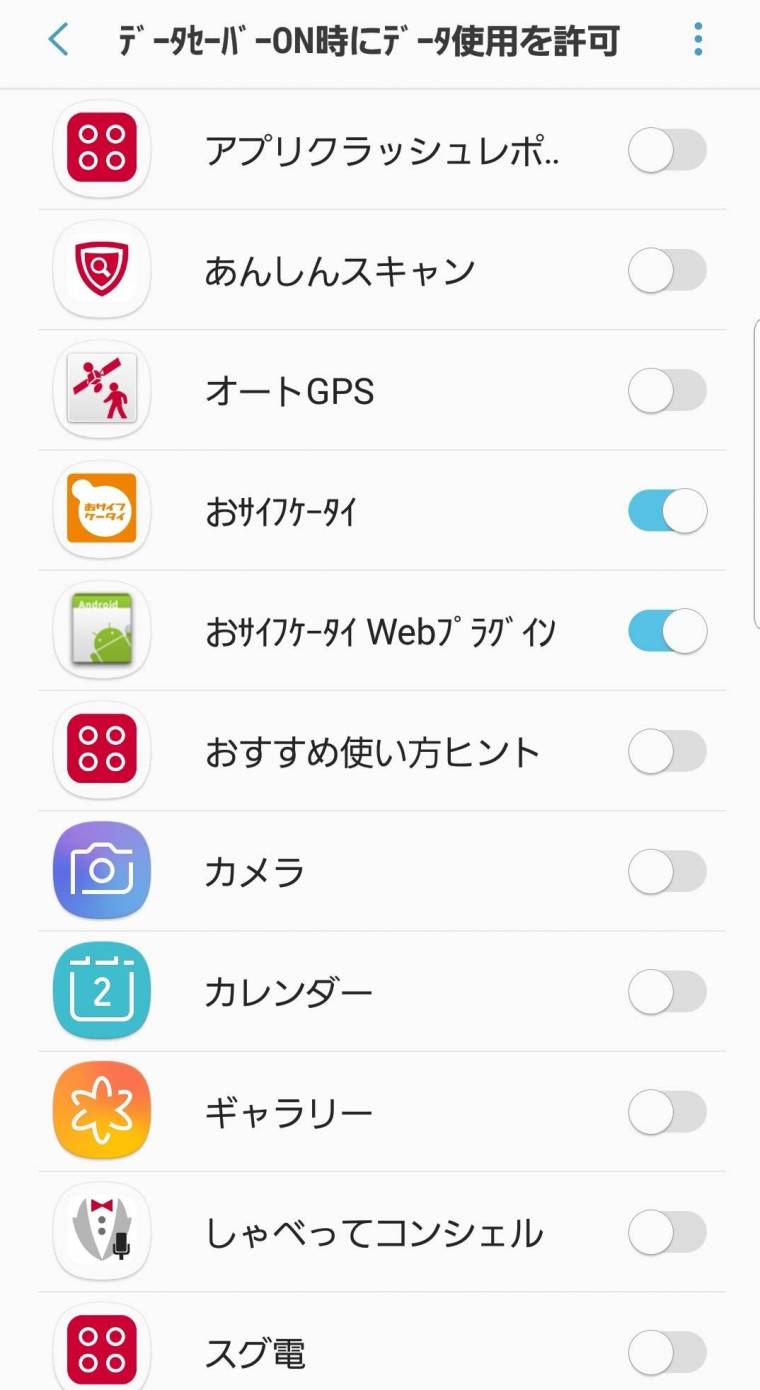The image size is (760, 1390).
Task: Click the おすすめ使い方ヒント icon
Action: tap(100, 751)
